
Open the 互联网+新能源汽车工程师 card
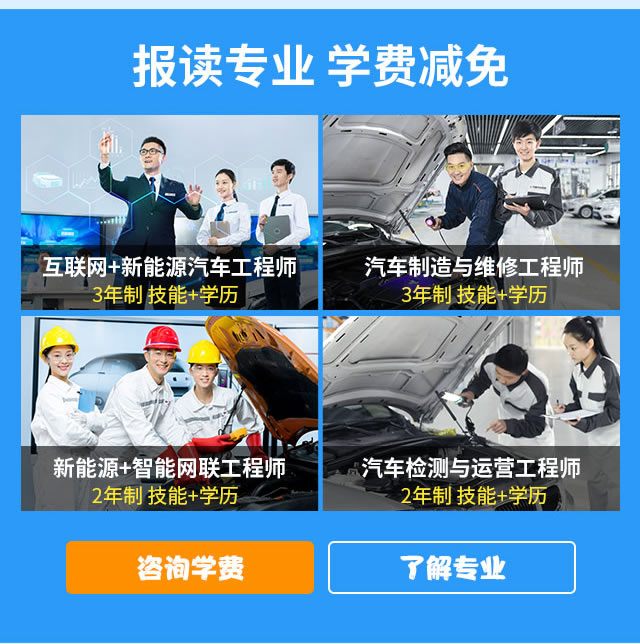click(x=169, y=212)
